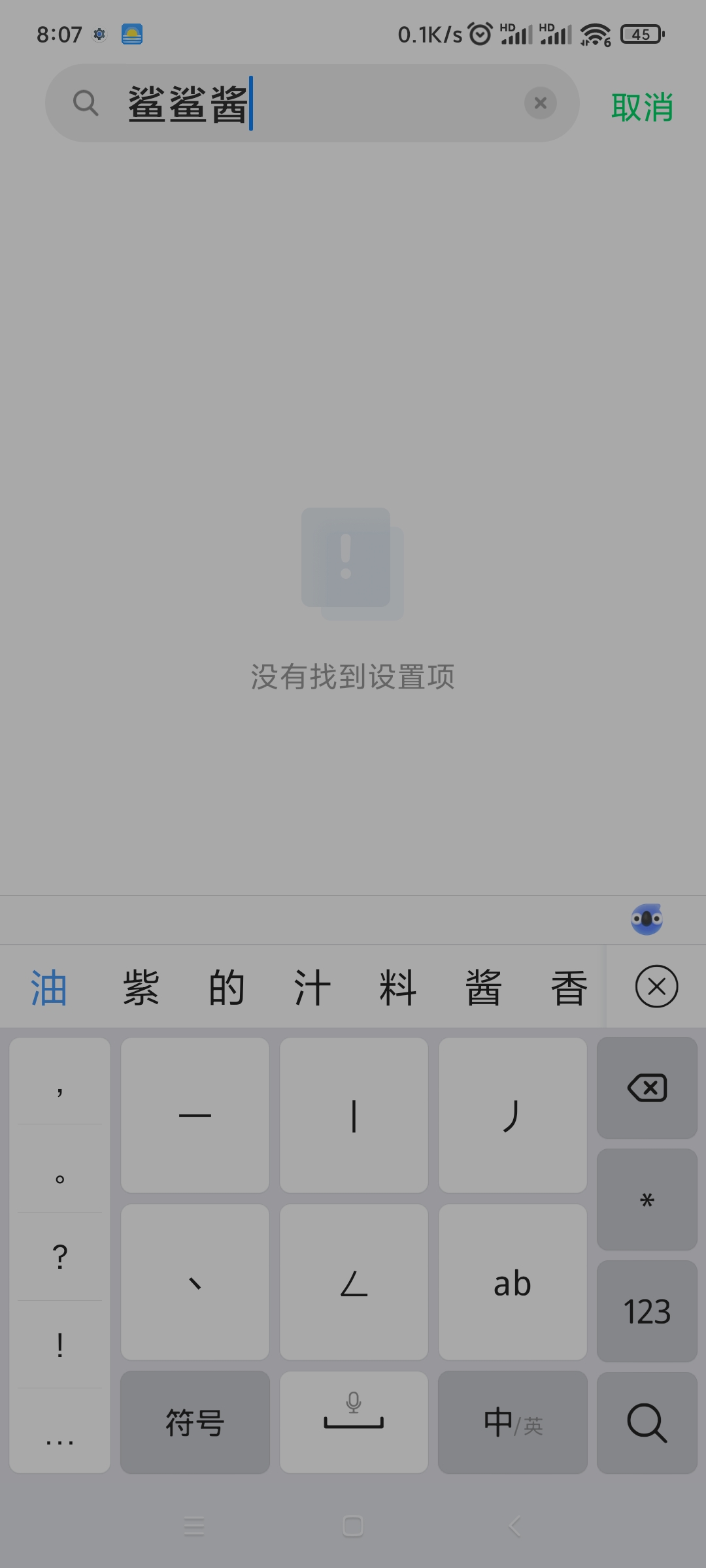Tap 取消 to cancel the search

pos(642,106)
